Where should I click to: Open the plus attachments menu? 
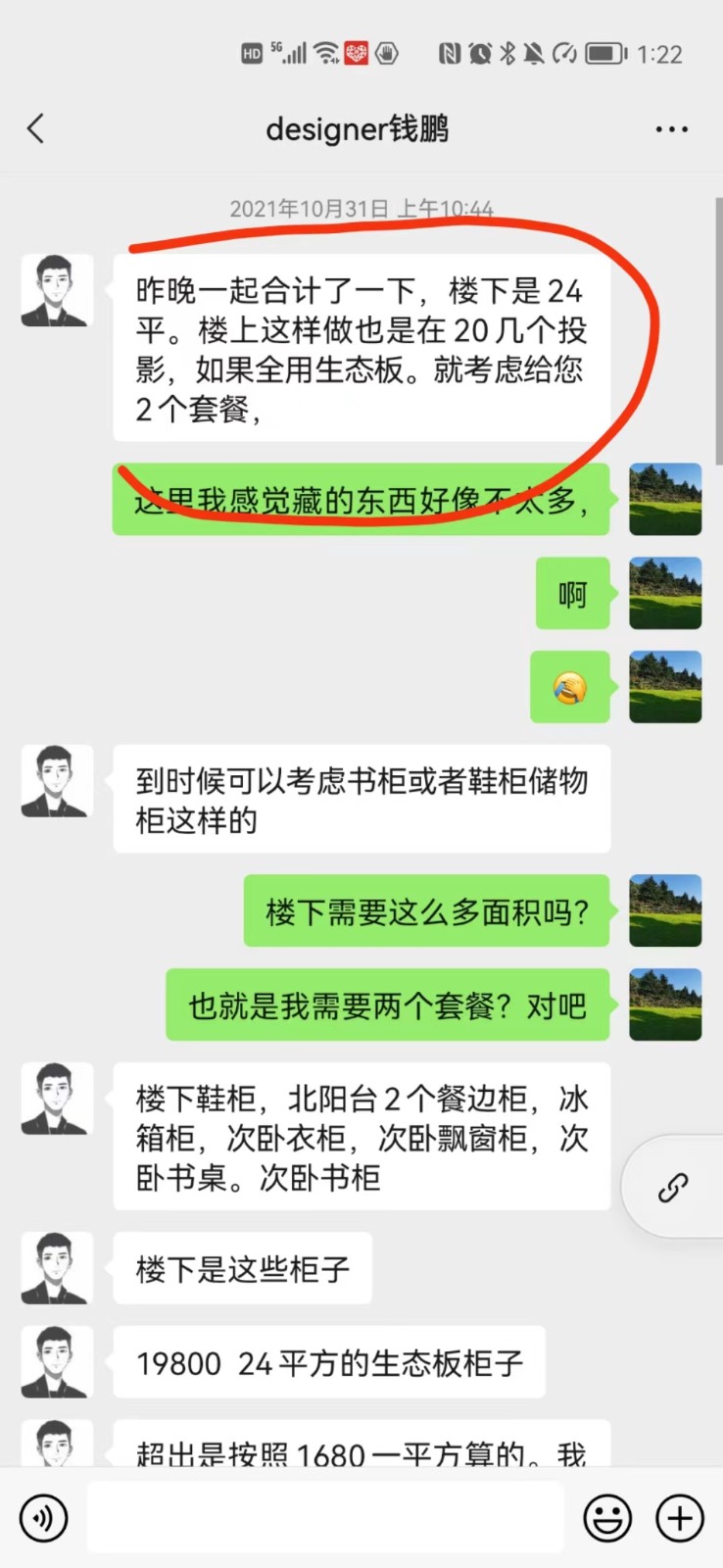point(680,1519)
